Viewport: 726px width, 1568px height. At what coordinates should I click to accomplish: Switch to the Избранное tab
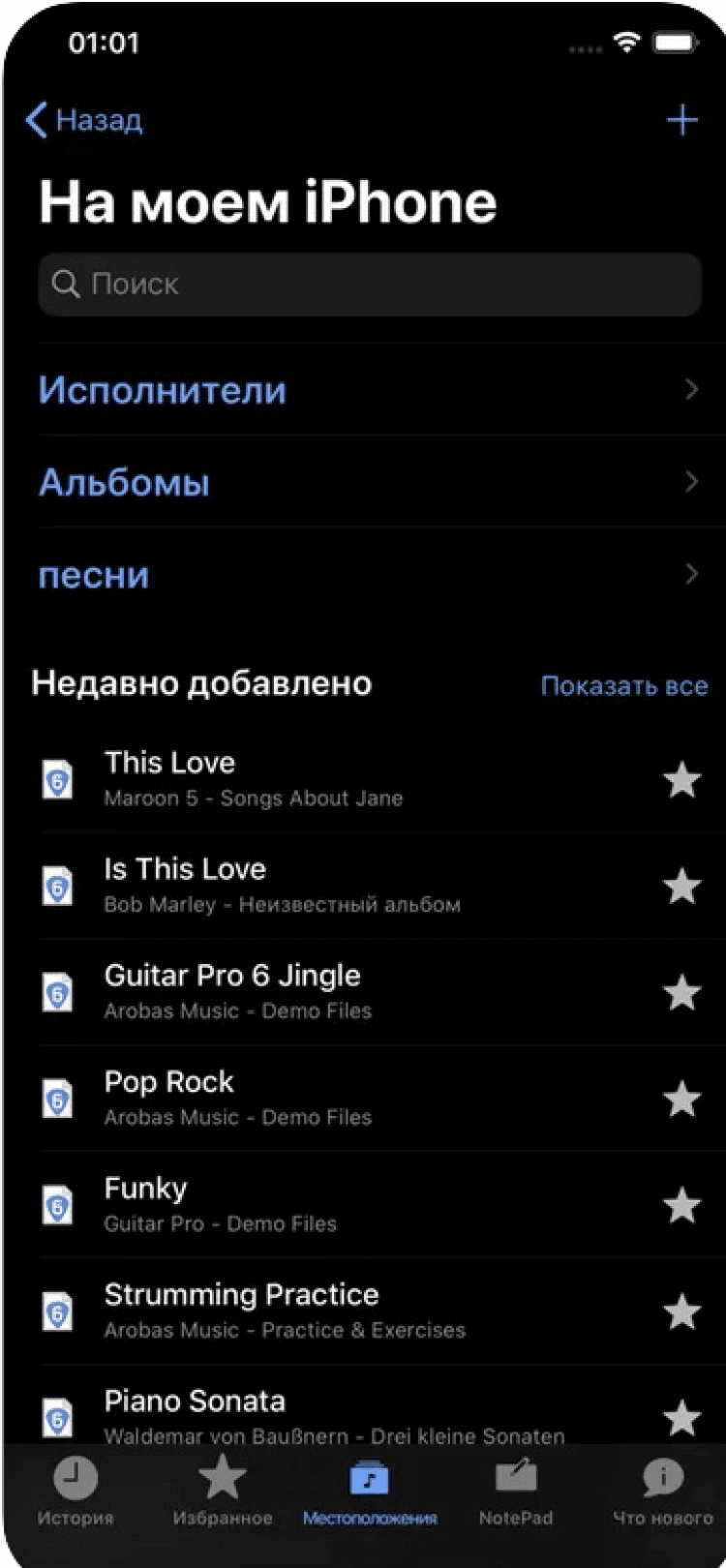click(x=222, y=1493)
